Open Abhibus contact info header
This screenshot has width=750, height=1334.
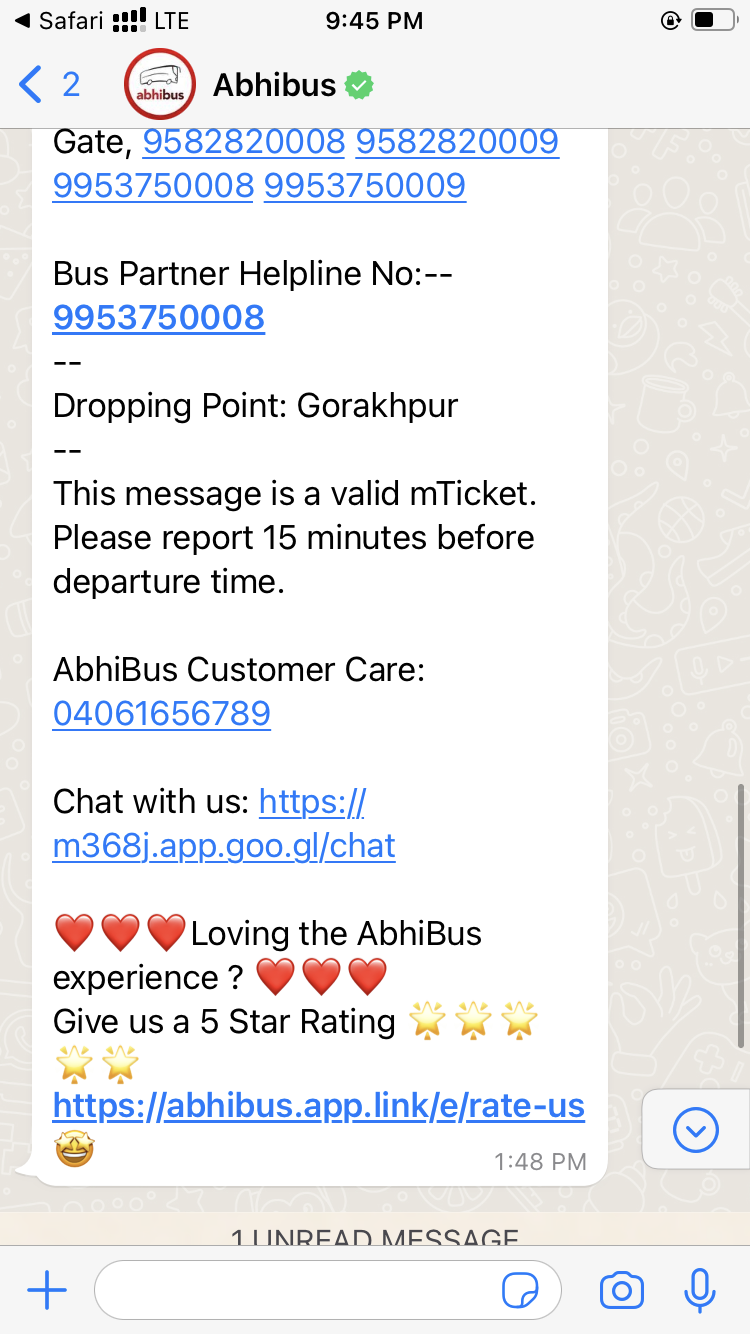pyautogui.click(x=273, y=85)
